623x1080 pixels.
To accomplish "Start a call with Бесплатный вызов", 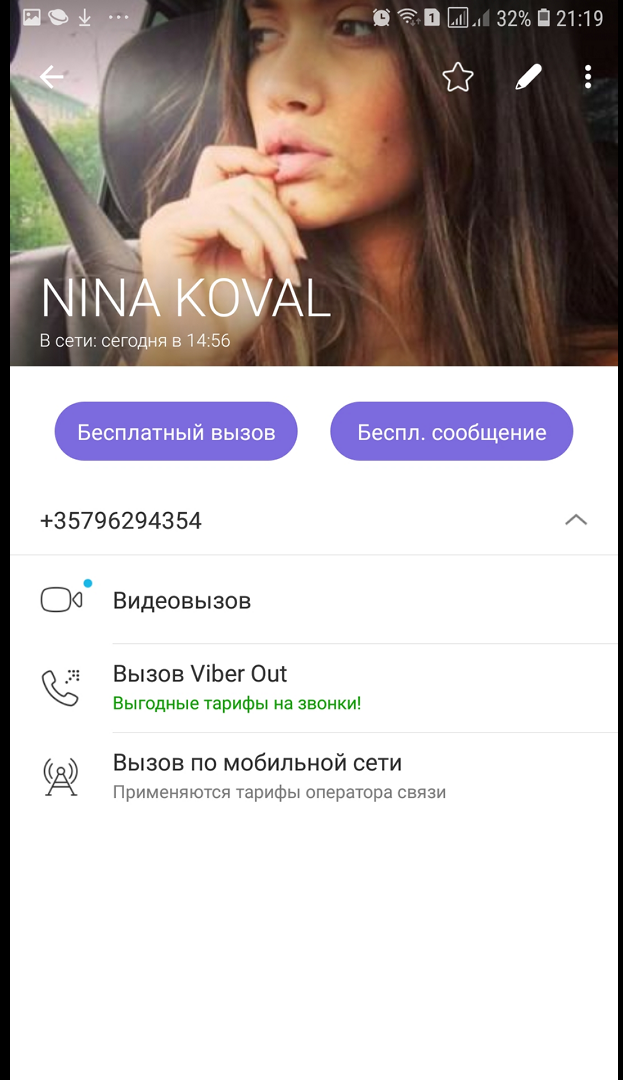I will (176, 432).
